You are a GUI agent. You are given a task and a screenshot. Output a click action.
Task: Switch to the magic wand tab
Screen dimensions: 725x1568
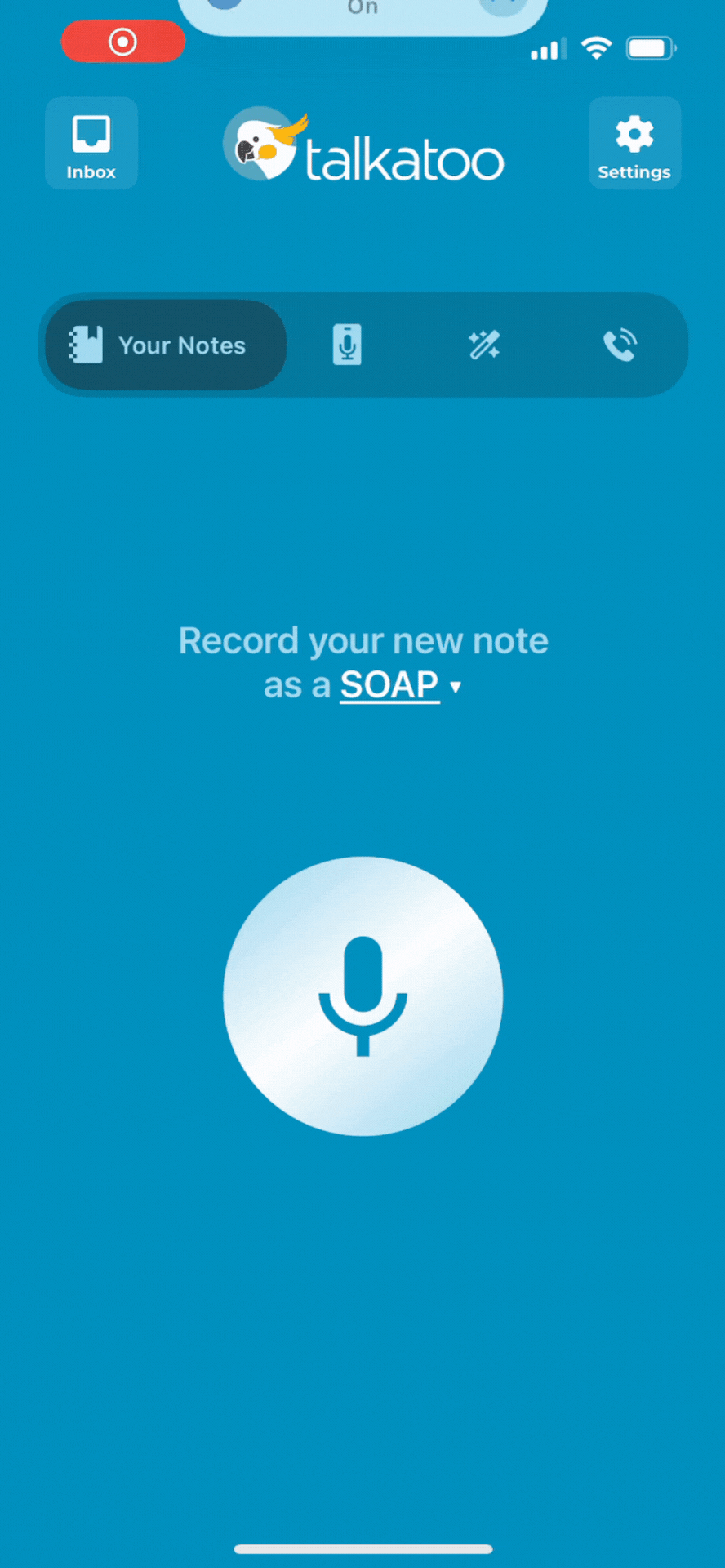click(x=484, y=345)
